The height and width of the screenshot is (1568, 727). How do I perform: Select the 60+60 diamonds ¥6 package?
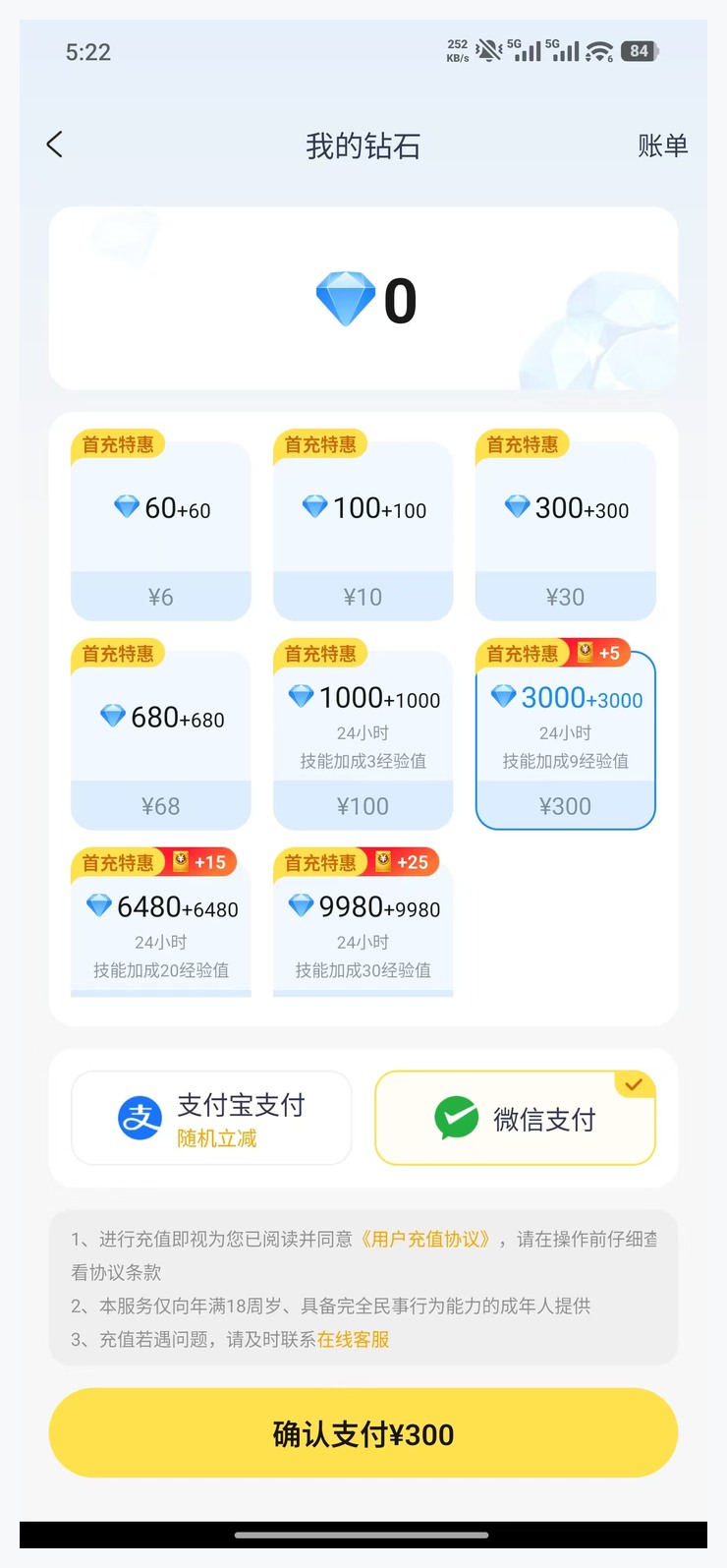click(161, 532)
